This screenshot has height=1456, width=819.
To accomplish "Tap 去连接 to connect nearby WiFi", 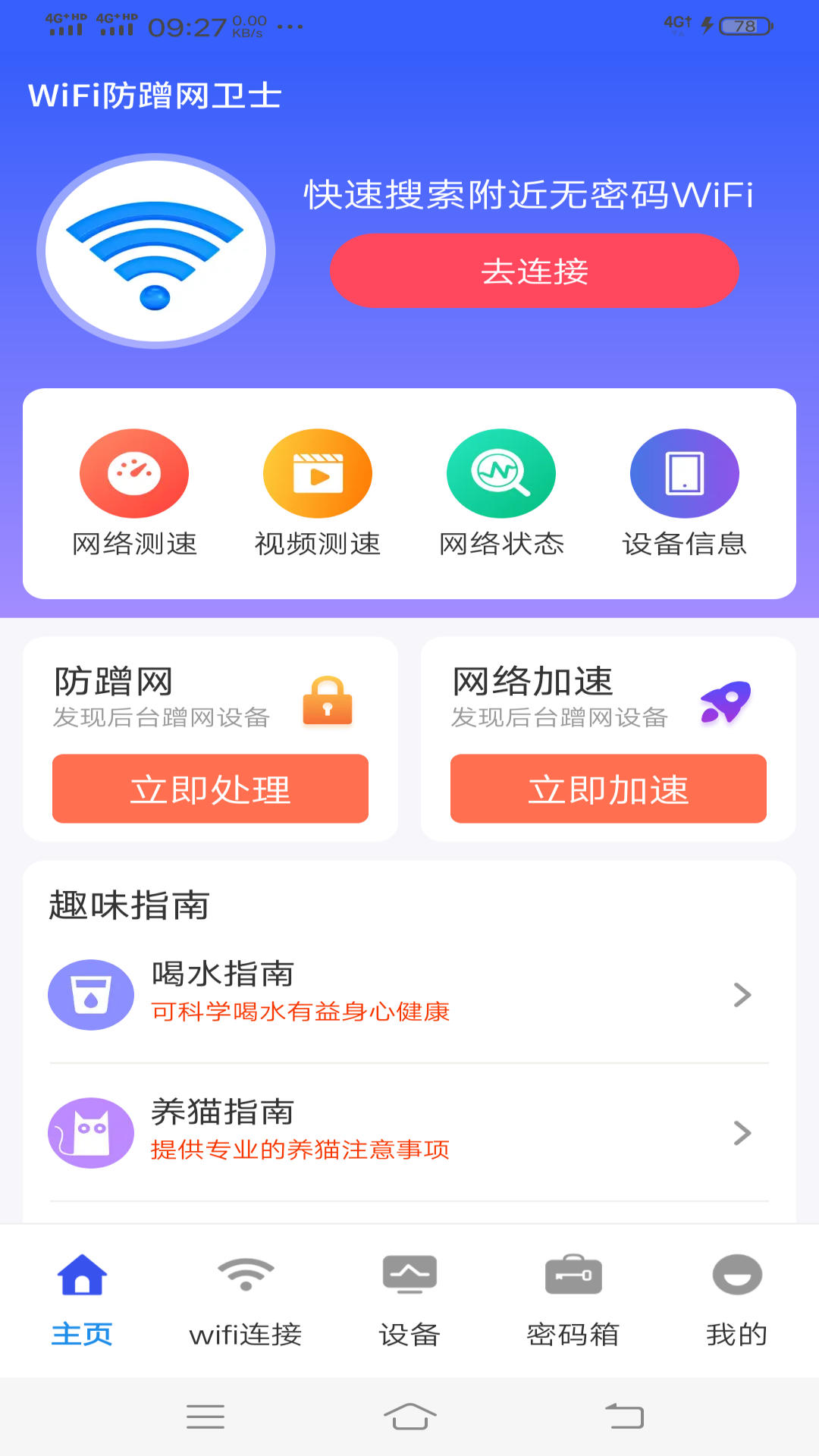I will click(535, 270).
